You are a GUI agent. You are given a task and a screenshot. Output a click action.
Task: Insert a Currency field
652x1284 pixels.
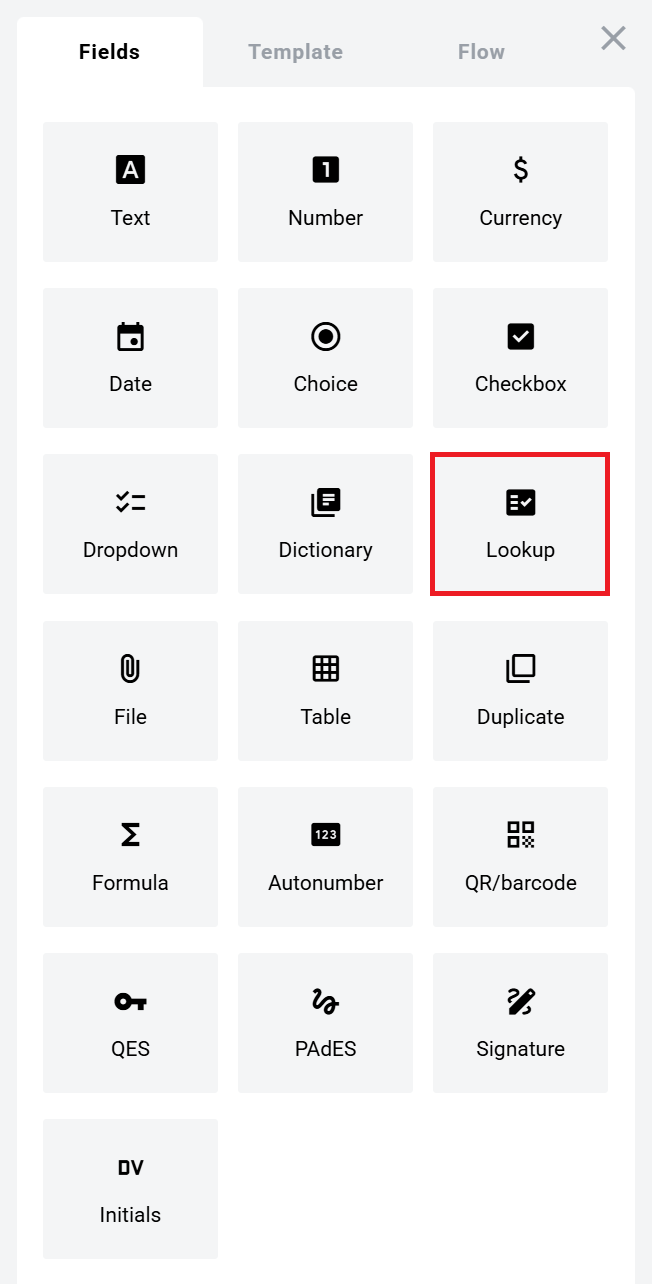point(520,192)
